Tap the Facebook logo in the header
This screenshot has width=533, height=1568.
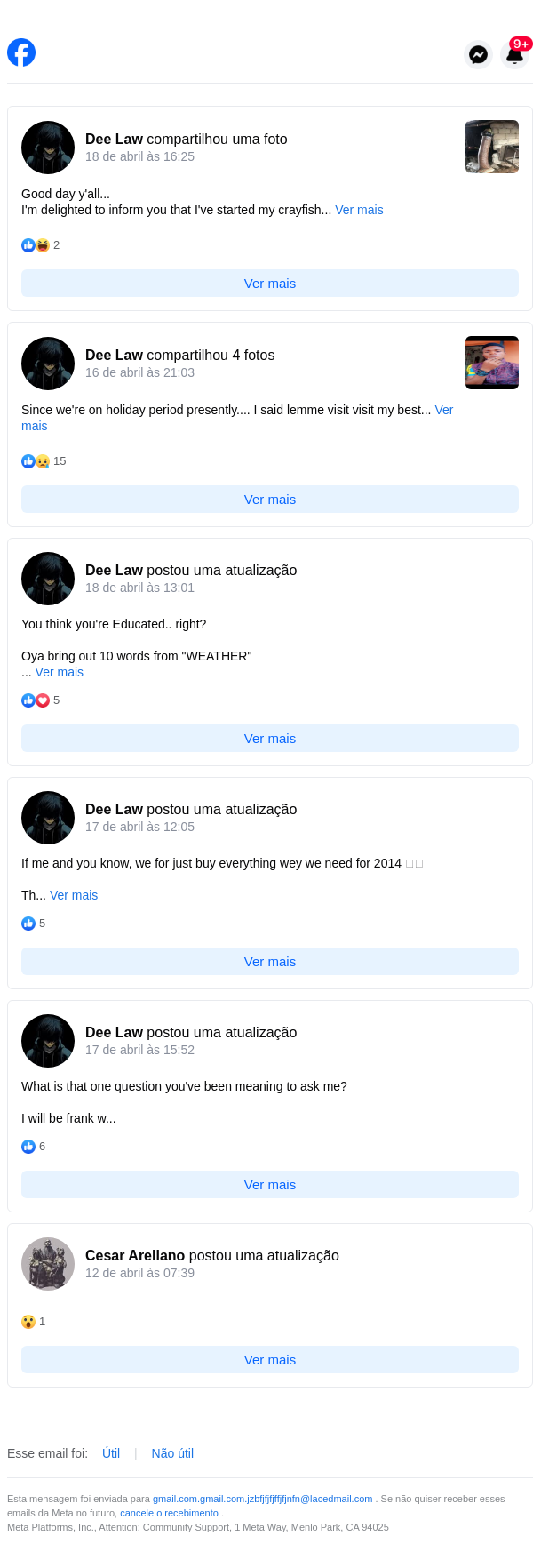(21, 52)
